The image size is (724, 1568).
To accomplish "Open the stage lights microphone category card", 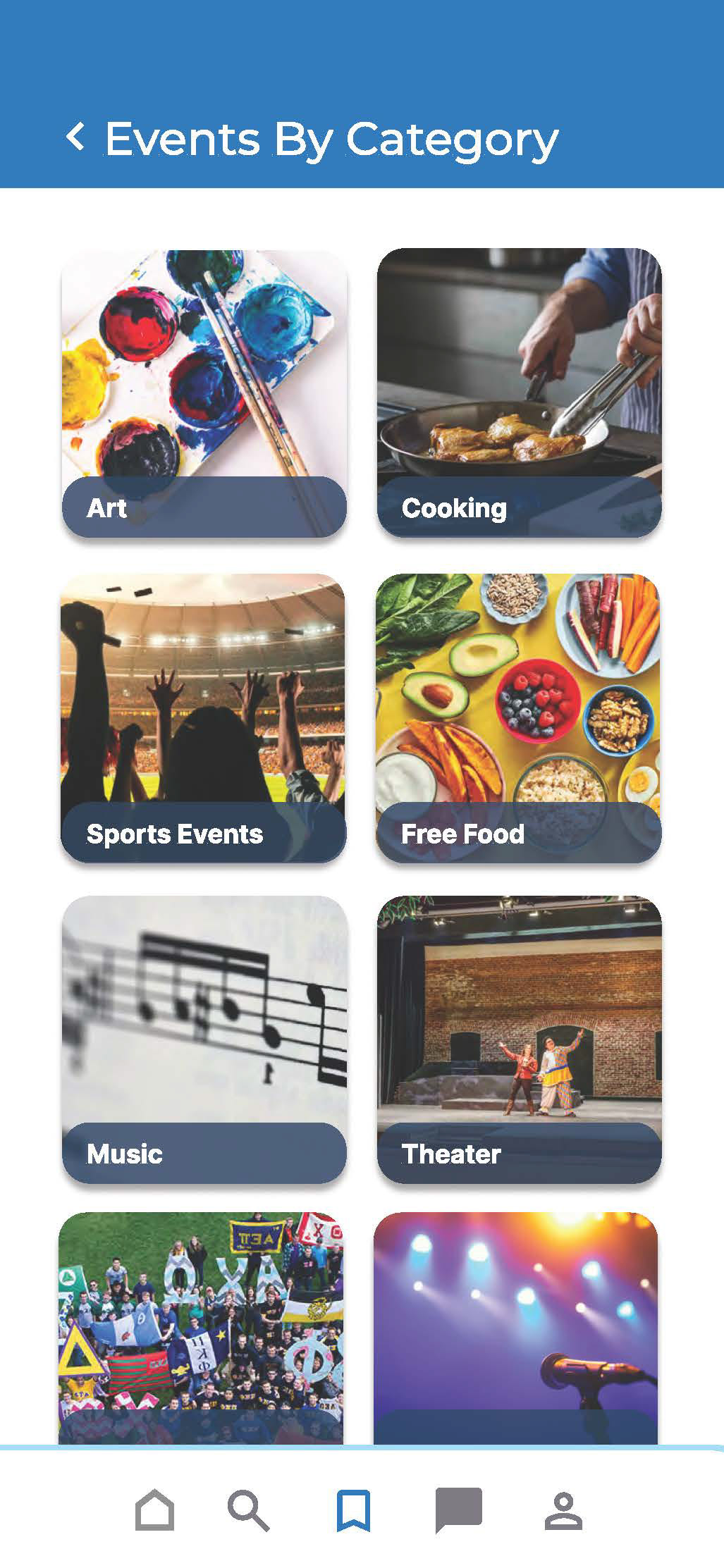I will [516, 1326].
